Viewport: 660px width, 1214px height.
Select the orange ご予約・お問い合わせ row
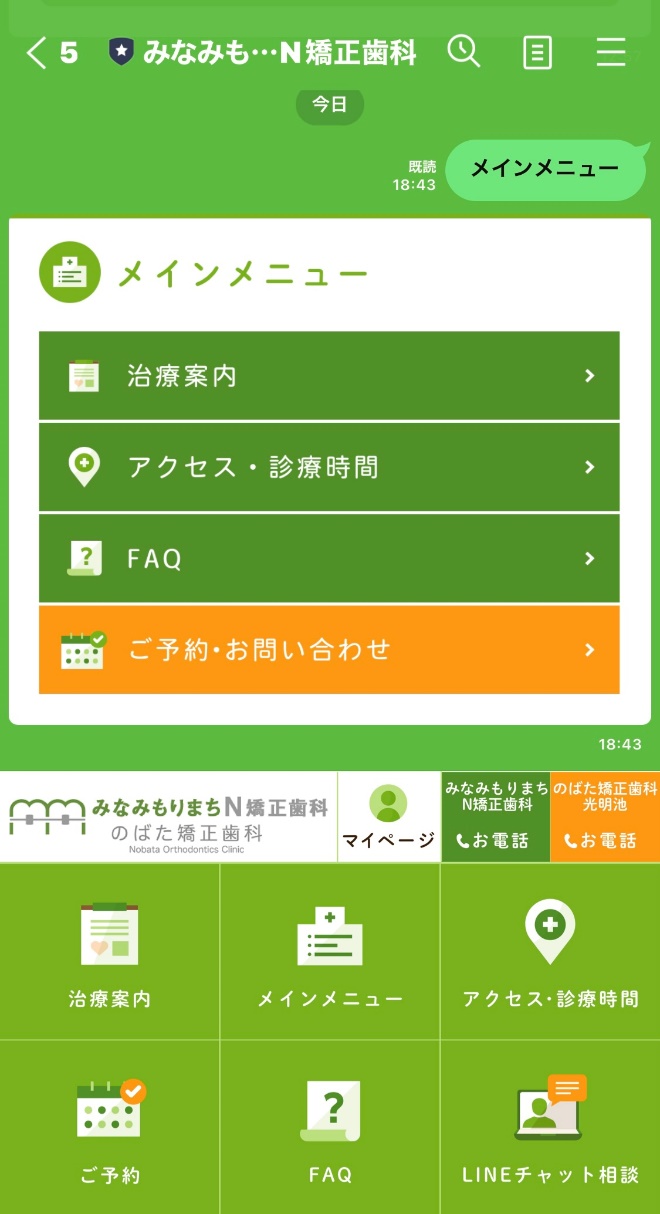(329, 650)
